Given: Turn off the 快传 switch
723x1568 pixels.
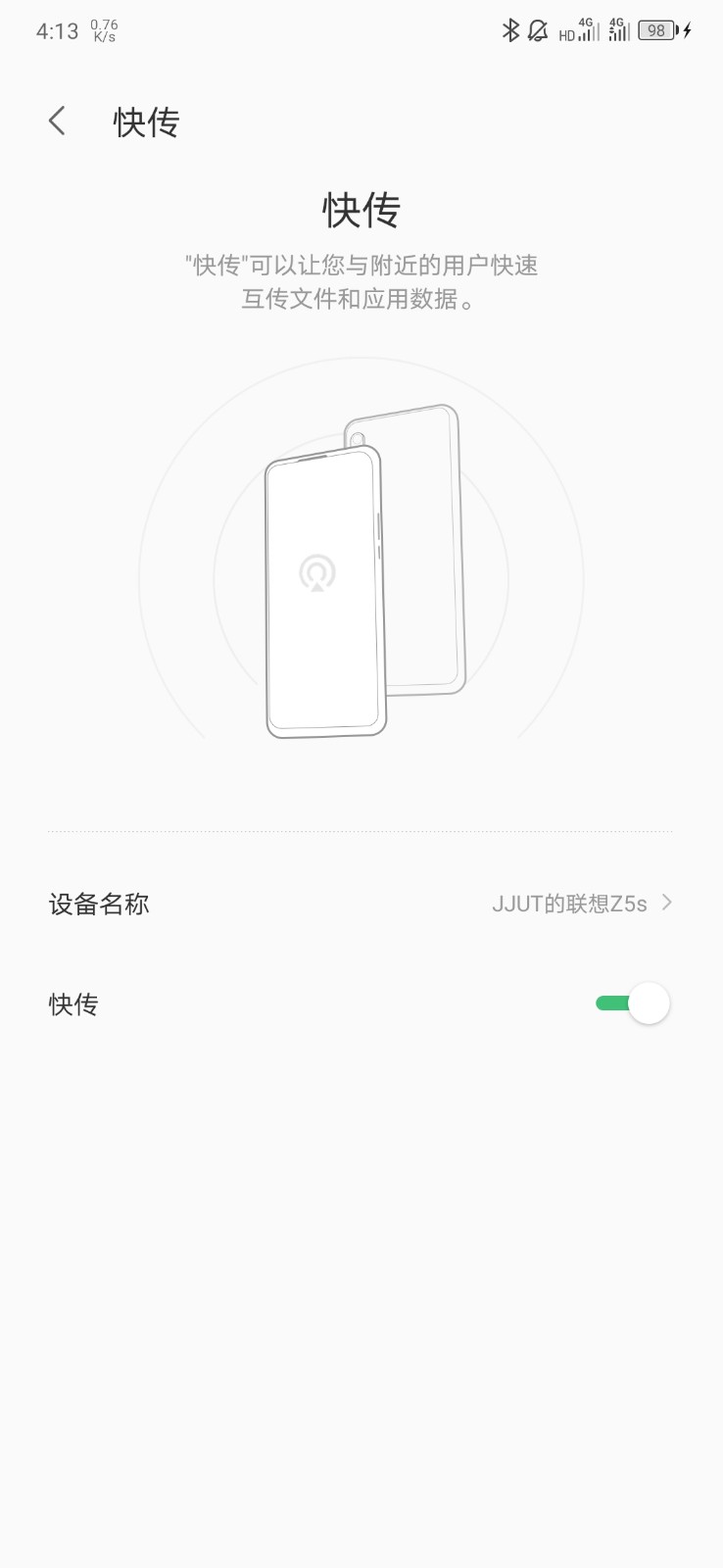Looking at the screenshot, I should pyautogui.click(x=633, y=1004).
